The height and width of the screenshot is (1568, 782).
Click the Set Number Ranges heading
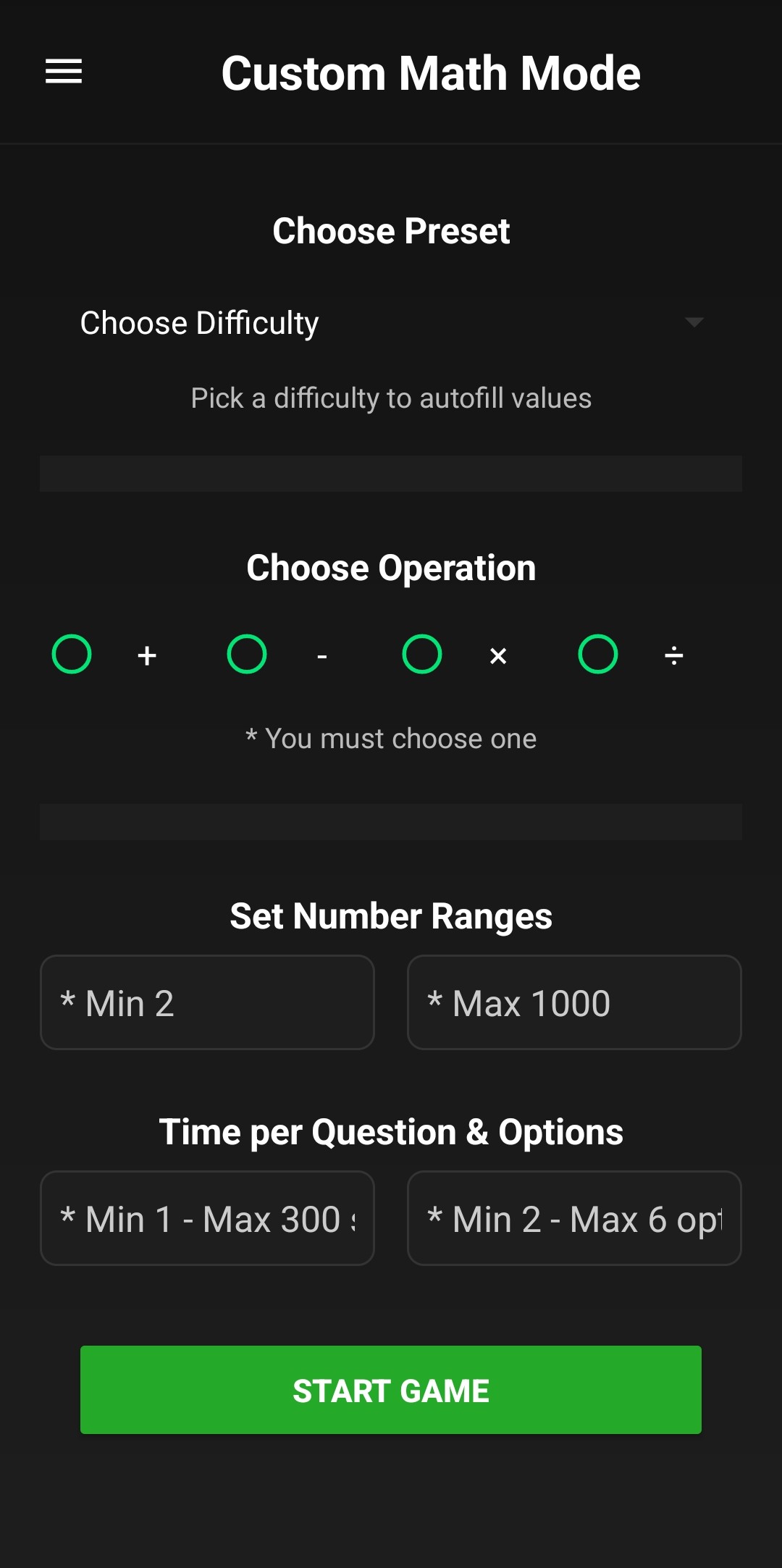coord(391,915)
